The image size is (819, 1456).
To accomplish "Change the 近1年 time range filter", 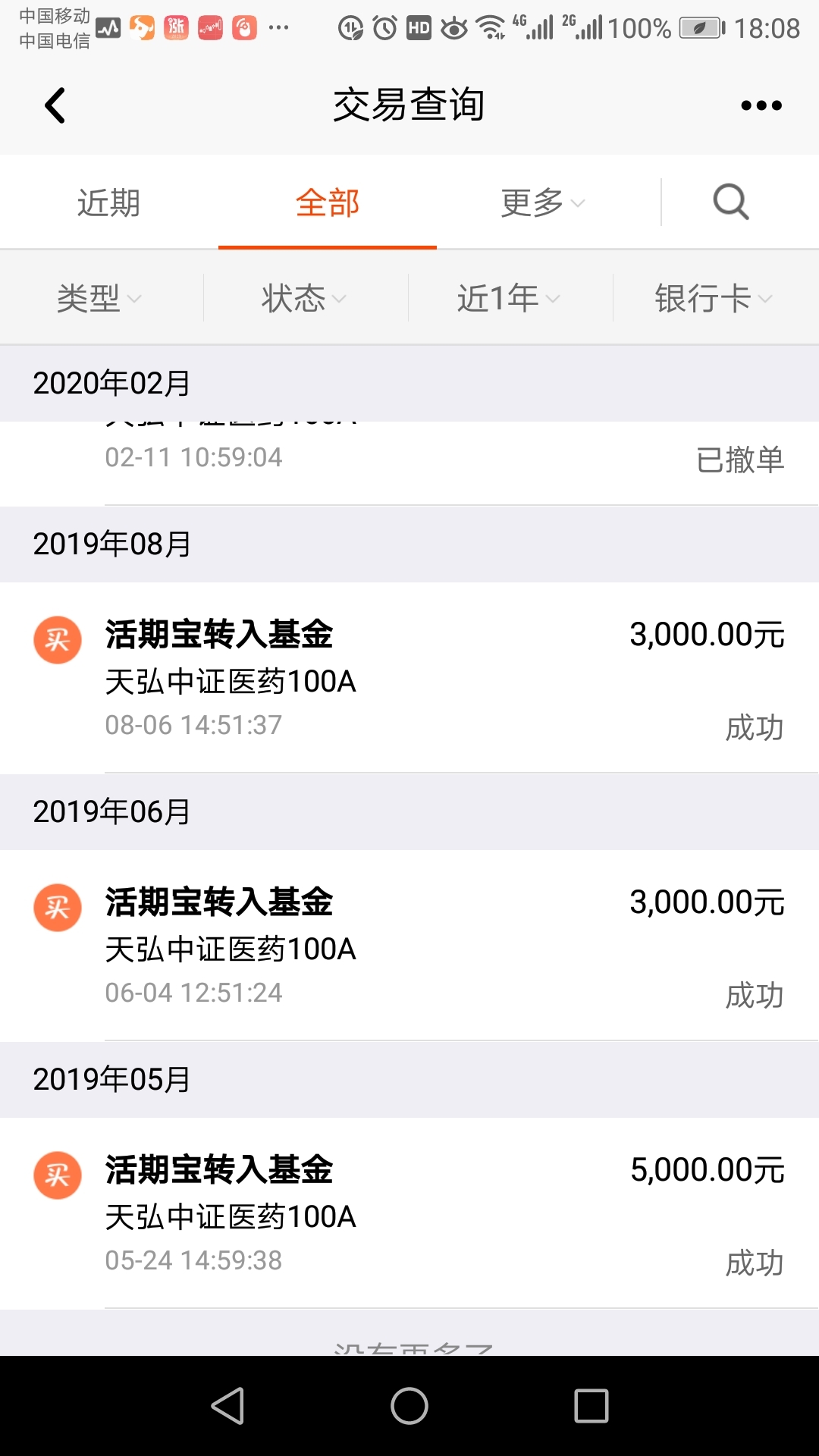I will click(x=510, y=298).
